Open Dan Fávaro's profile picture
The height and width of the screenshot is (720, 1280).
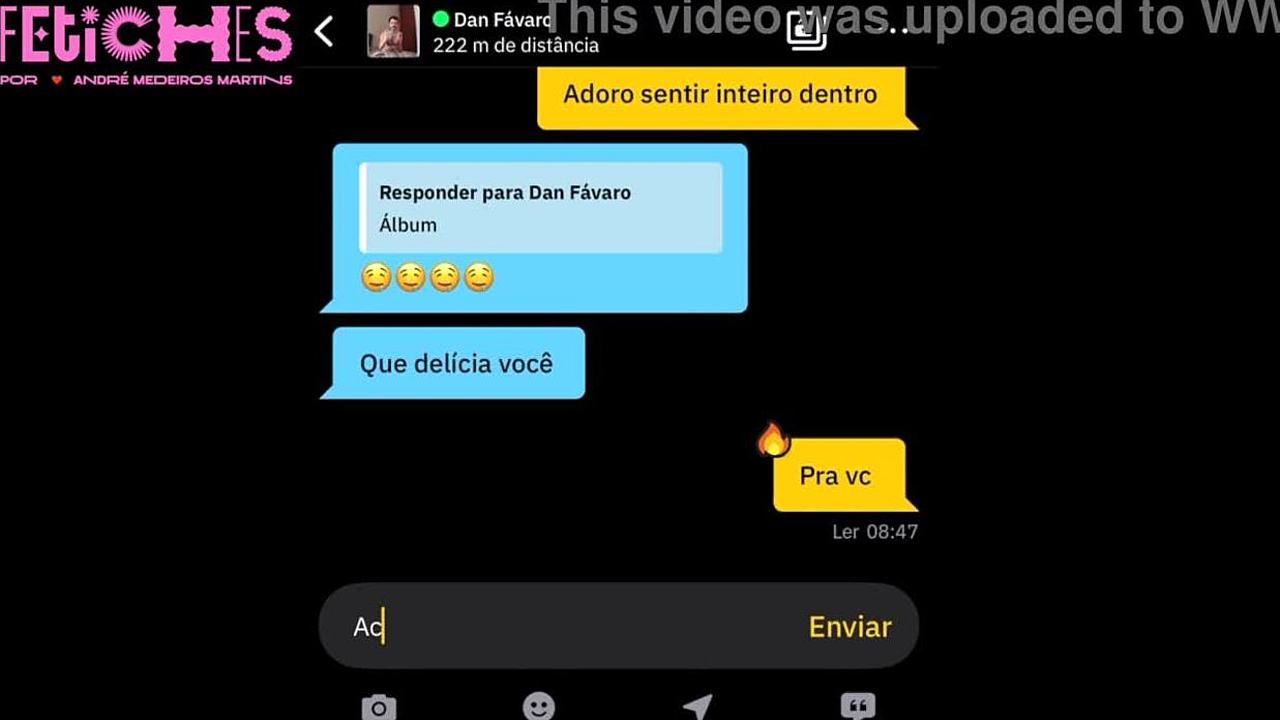click(x=393, y=31)
